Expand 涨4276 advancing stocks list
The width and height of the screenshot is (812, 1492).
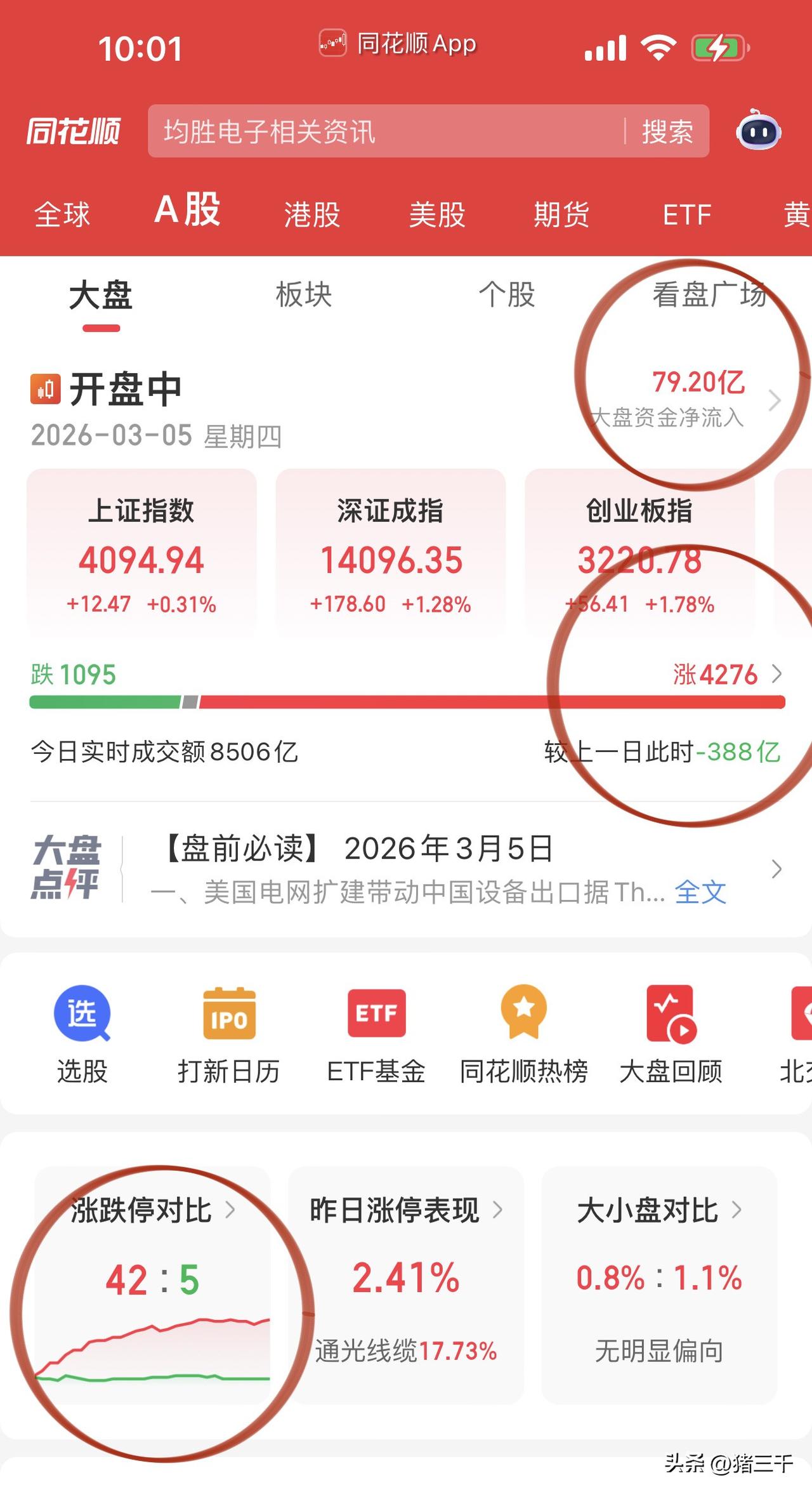coord(776,675)
